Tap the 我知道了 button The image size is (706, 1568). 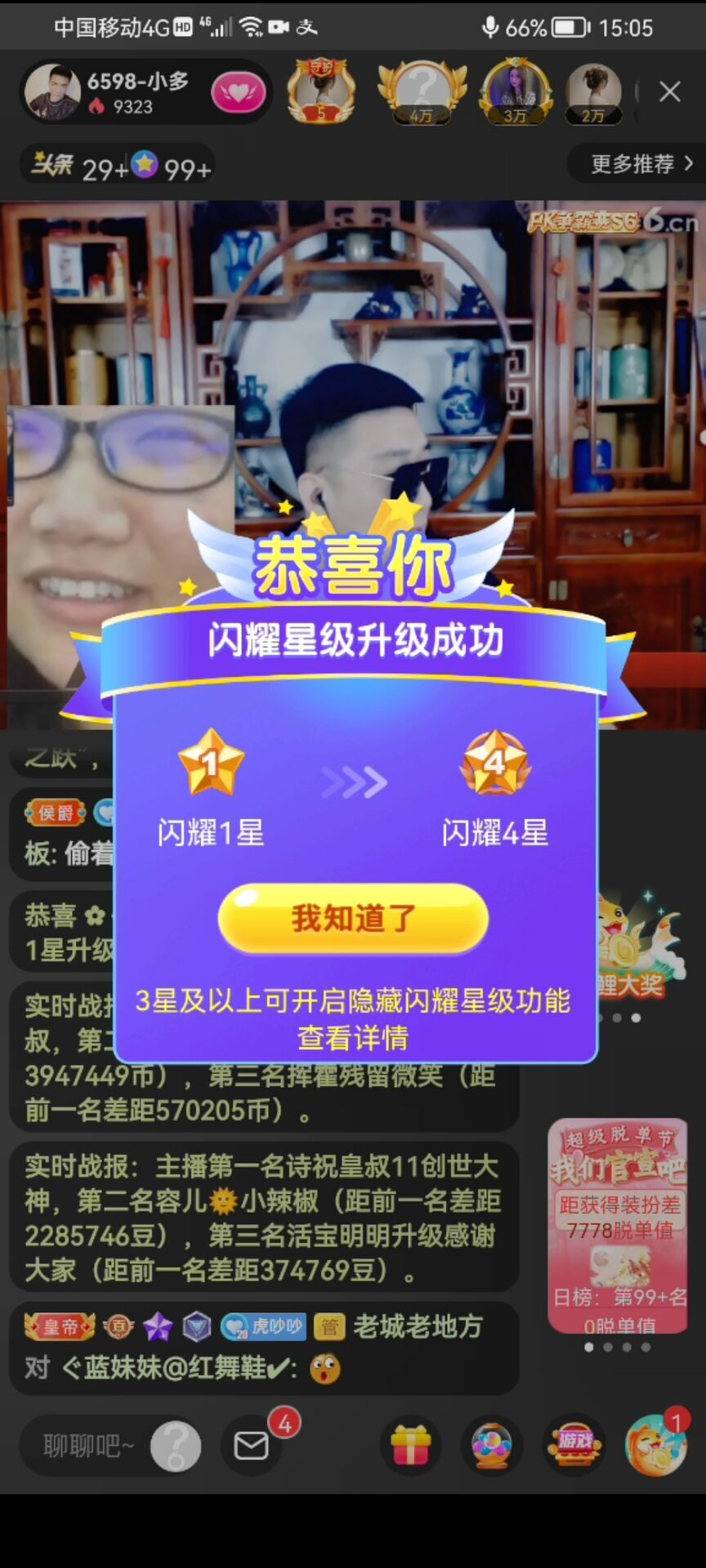pos(353,919)
